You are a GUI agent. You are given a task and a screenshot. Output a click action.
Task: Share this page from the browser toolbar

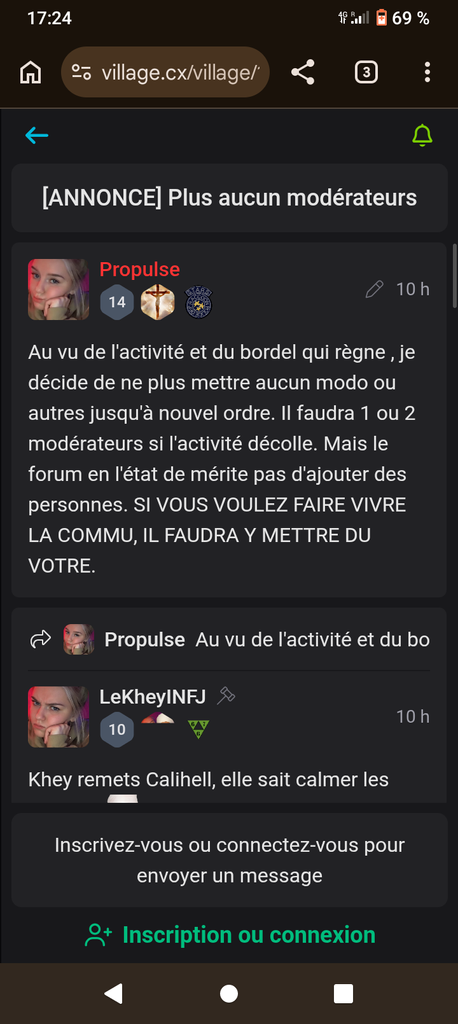coord(303,72)
